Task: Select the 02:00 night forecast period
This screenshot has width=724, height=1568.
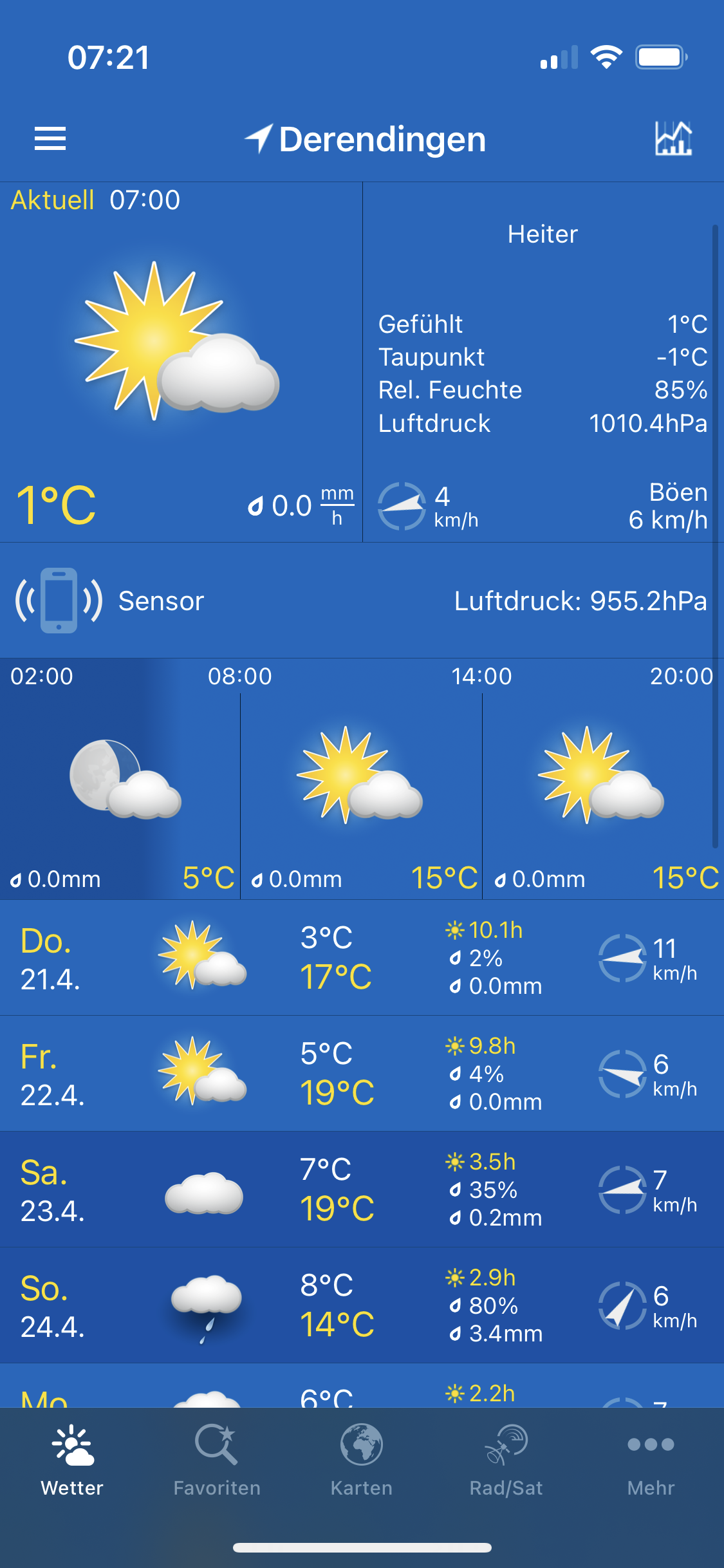Action: [120, 779]
